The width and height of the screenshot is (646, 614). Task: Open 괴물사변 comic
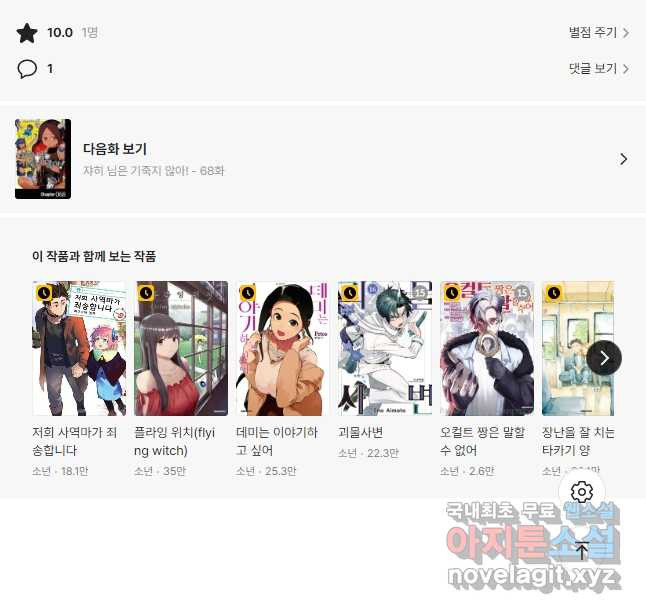coord(384,349)
